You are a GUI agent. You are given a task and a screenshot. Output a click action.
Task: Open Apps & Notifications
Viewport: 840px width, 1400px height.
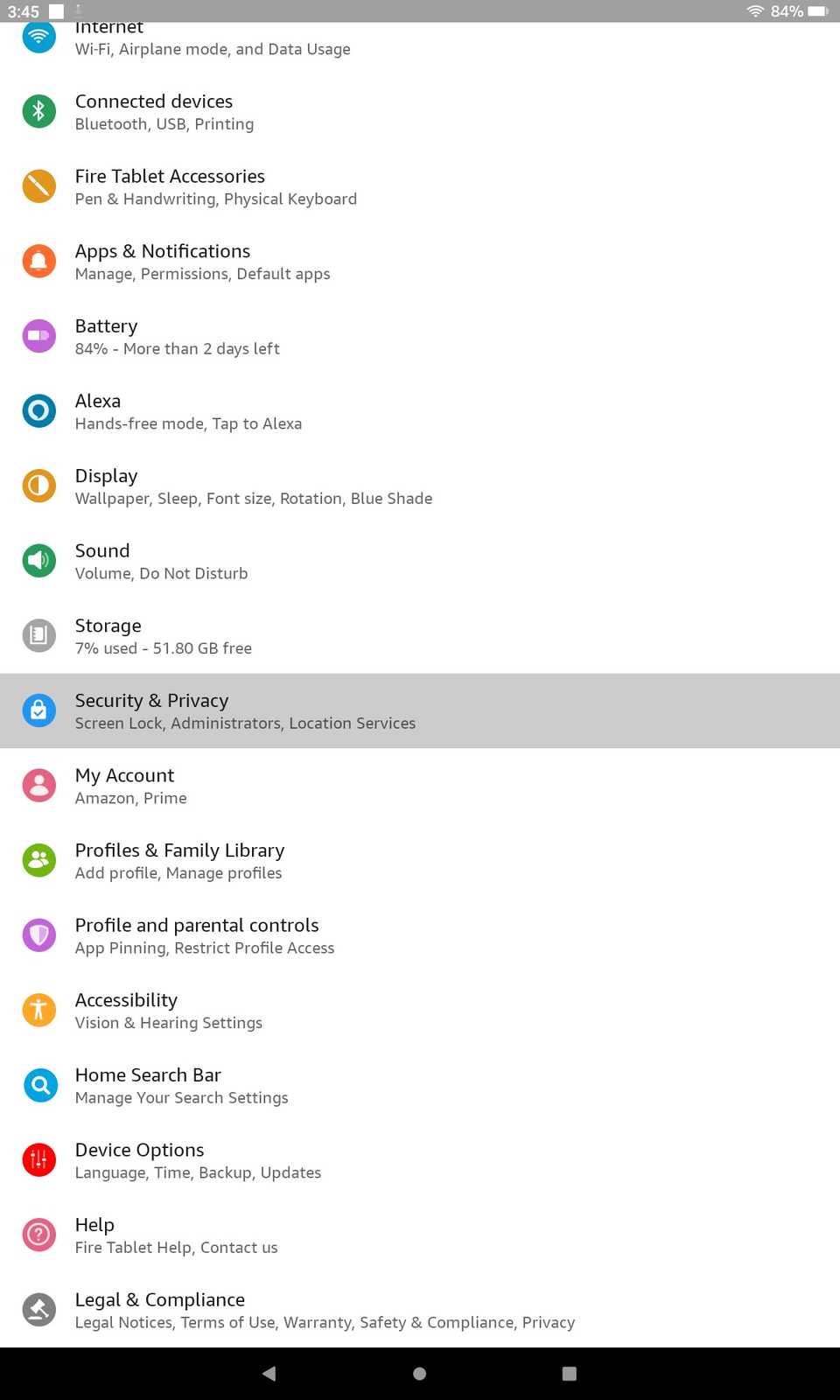202,262
